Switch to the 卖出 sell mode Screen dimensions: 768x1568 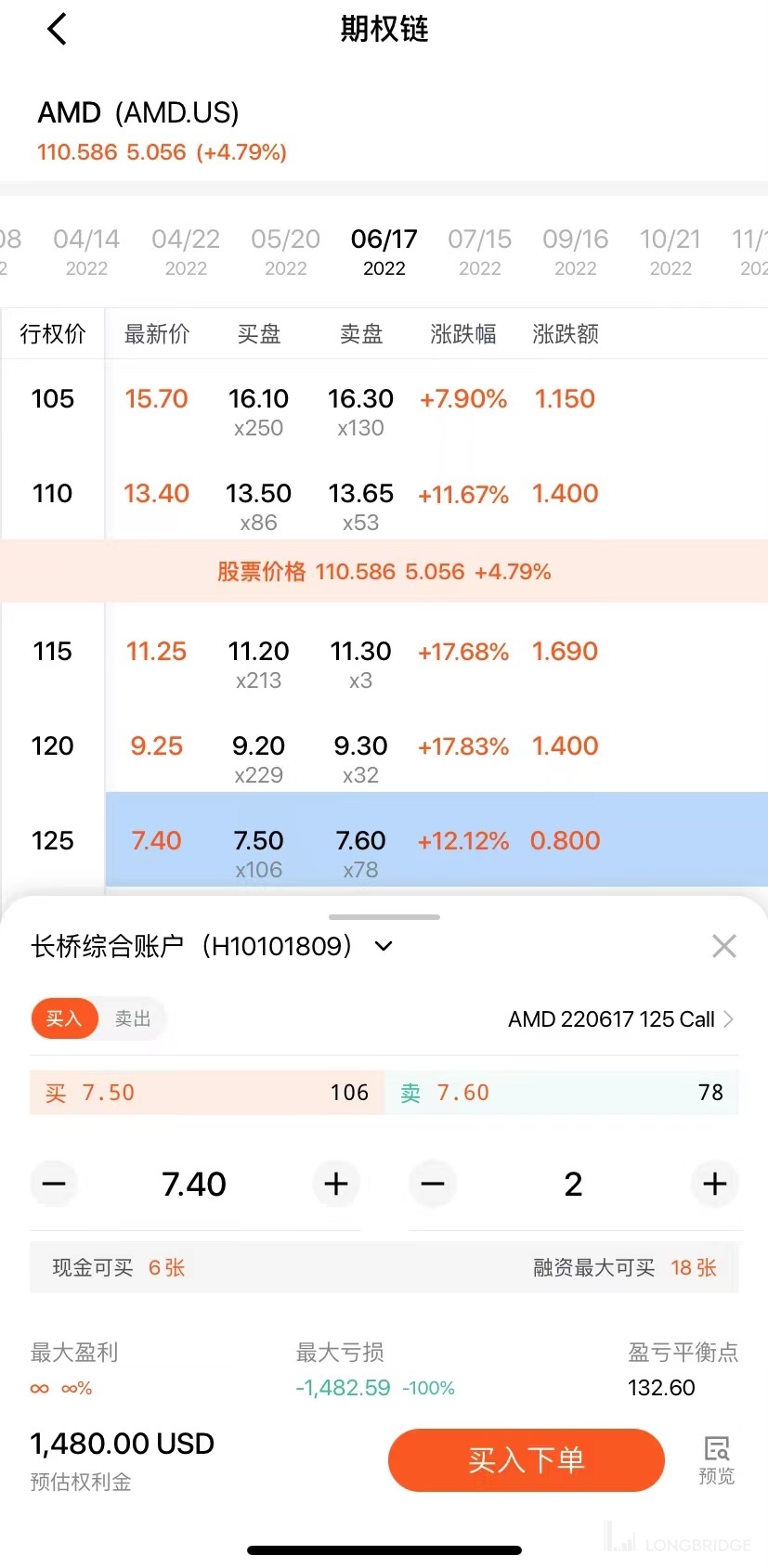pos(132,1018)
